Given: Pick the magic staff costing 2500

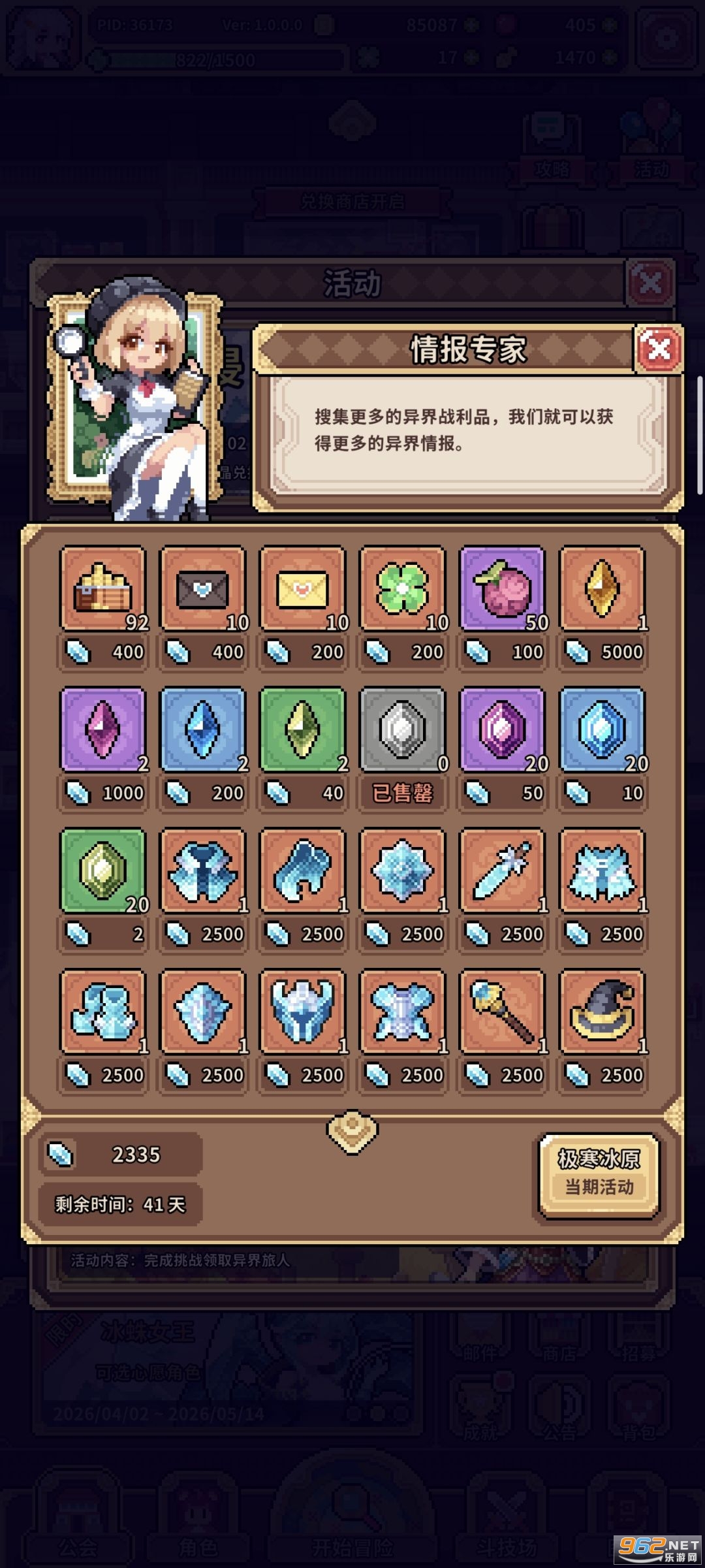Looking at the screenshot, I should point(502,1011).
